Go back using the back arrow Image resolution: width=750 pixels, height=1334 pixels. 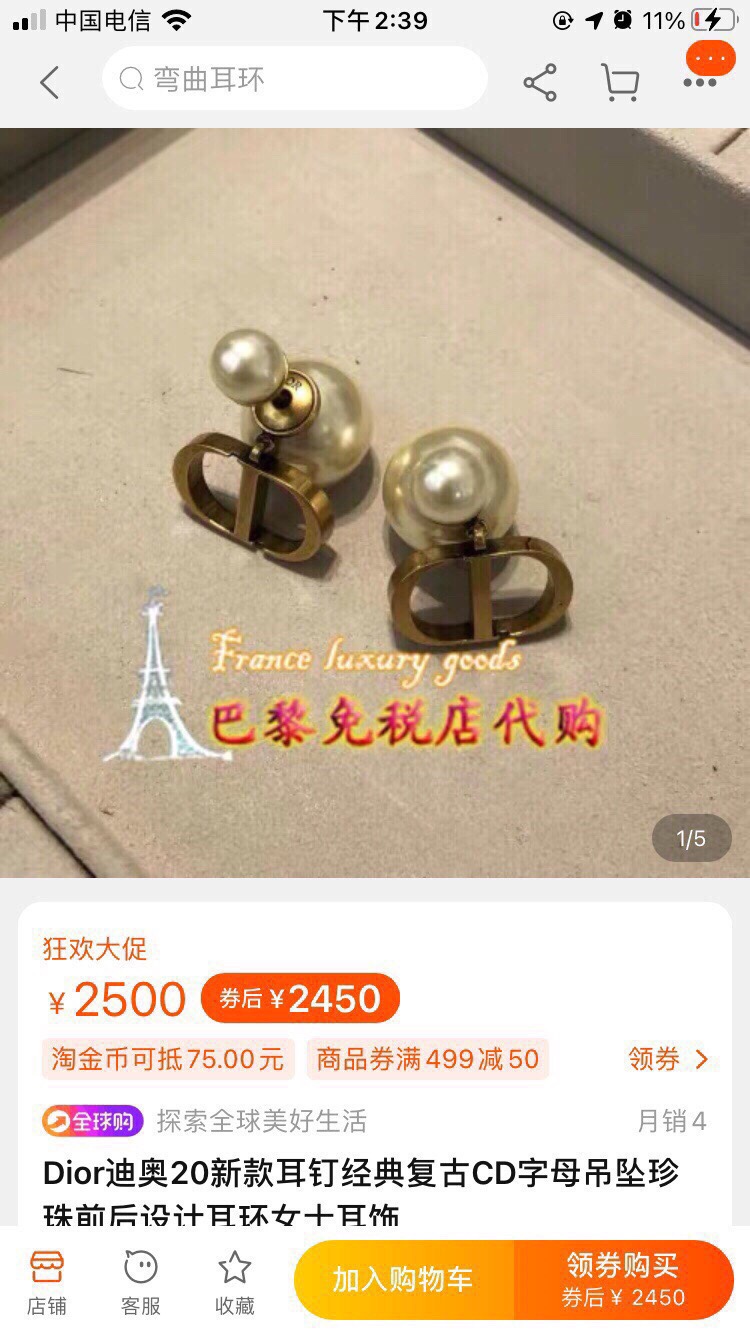tap(49, 82)
